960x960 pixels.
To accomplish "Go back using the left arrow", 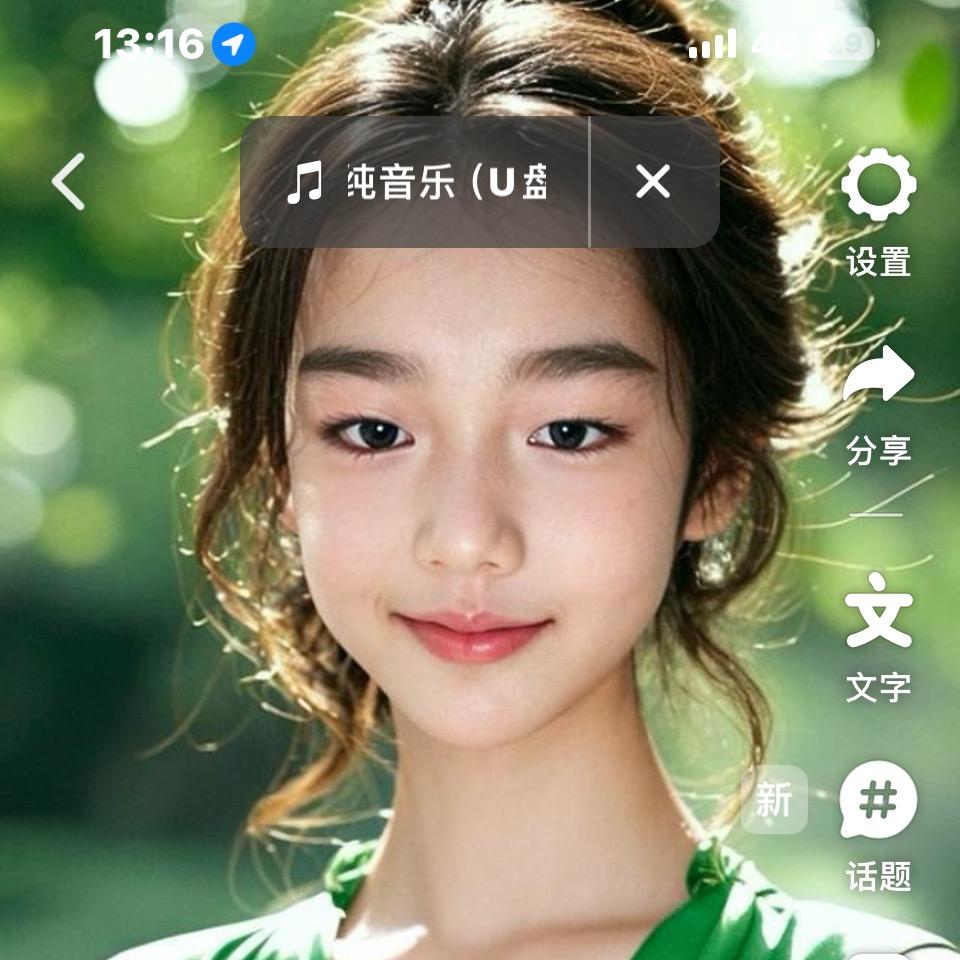I will (68, 182).
